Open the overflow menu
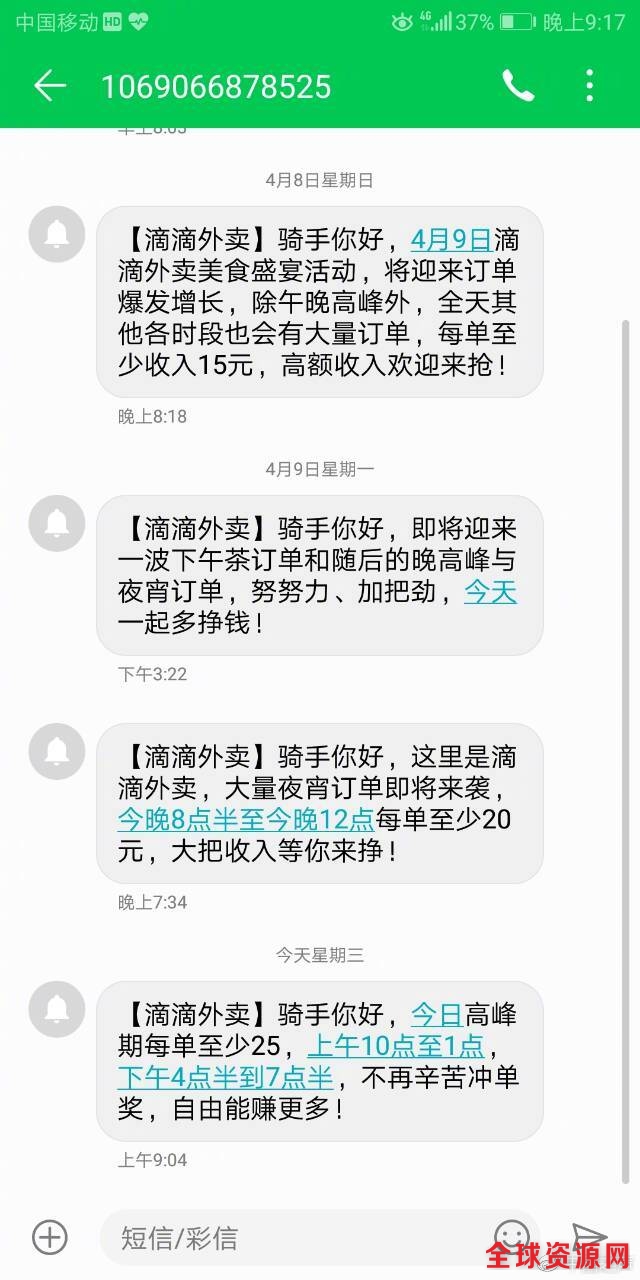640x1280 pixels. tap(589, 87)
